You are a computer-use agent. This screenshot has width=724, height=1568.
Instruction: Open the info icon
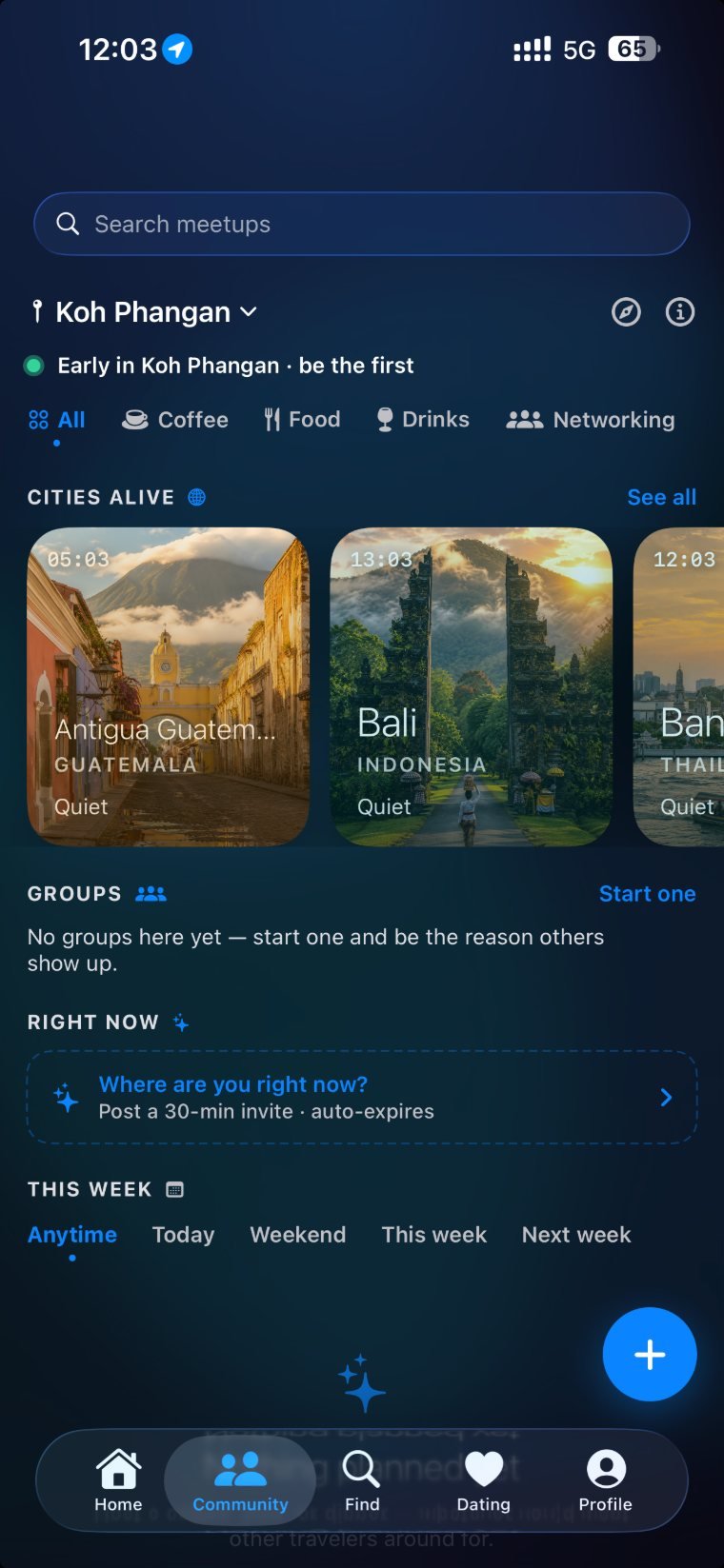pyautogui.click(x=680, y=312)
